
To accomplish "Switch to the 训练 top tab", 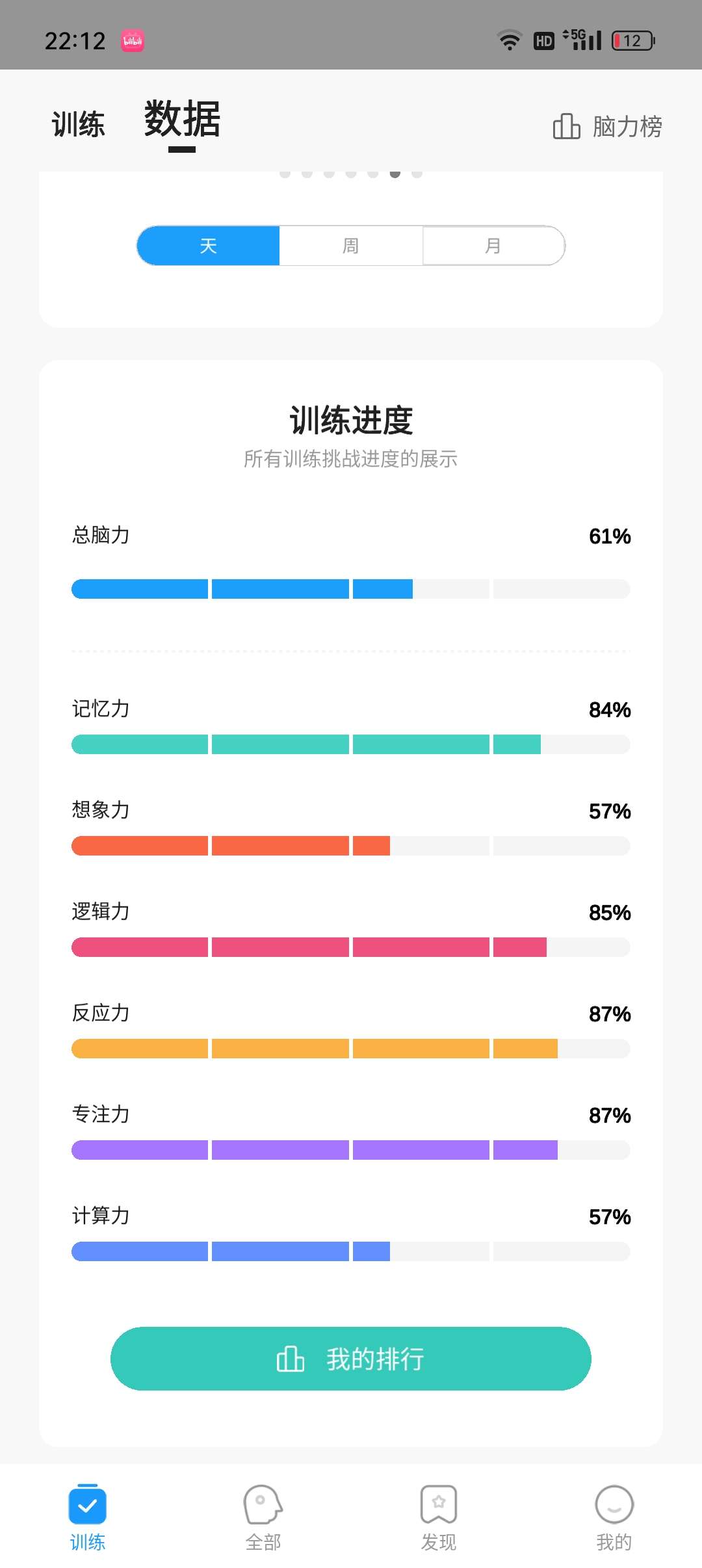I will pyautogui.click(x=79, y=124).
